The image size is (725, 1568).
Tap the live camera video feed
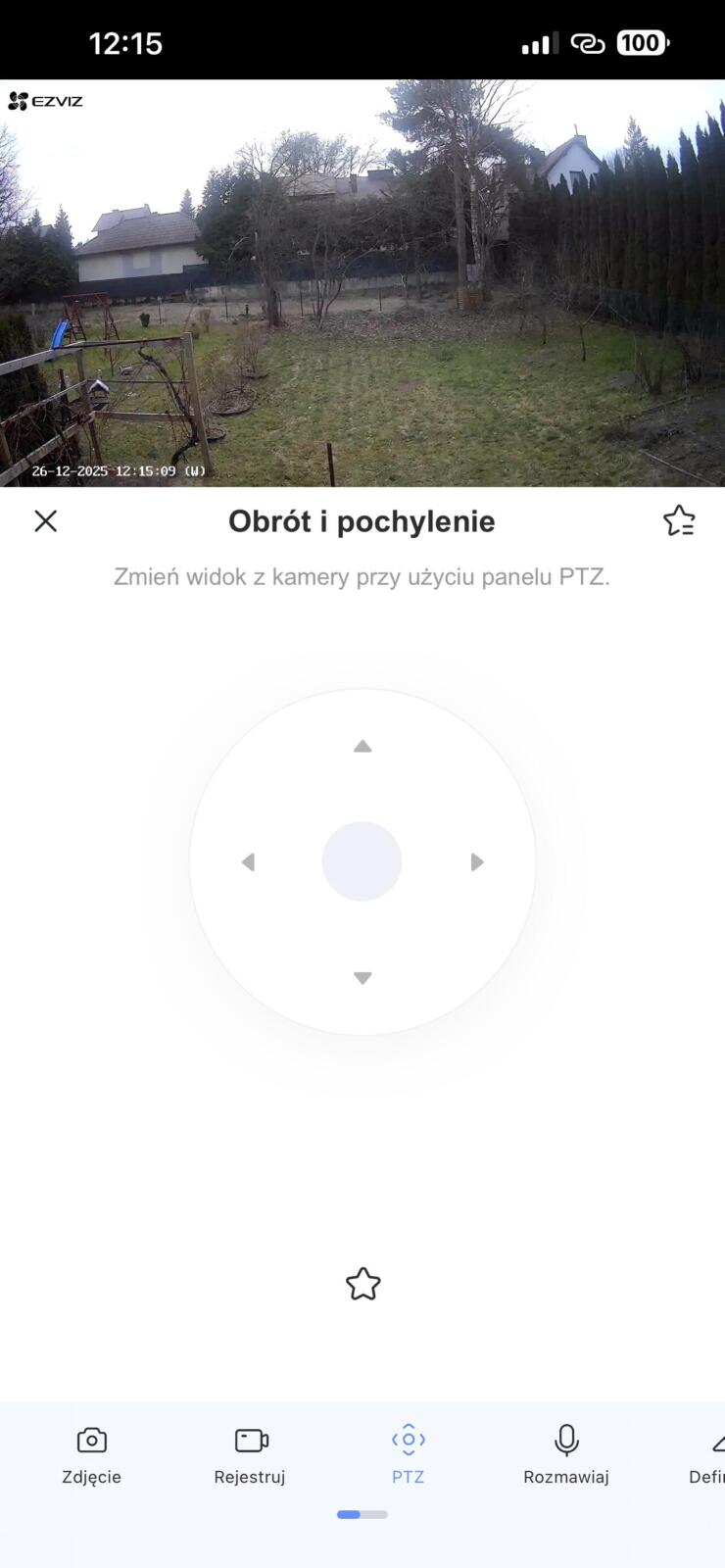(x=362, y=284)
